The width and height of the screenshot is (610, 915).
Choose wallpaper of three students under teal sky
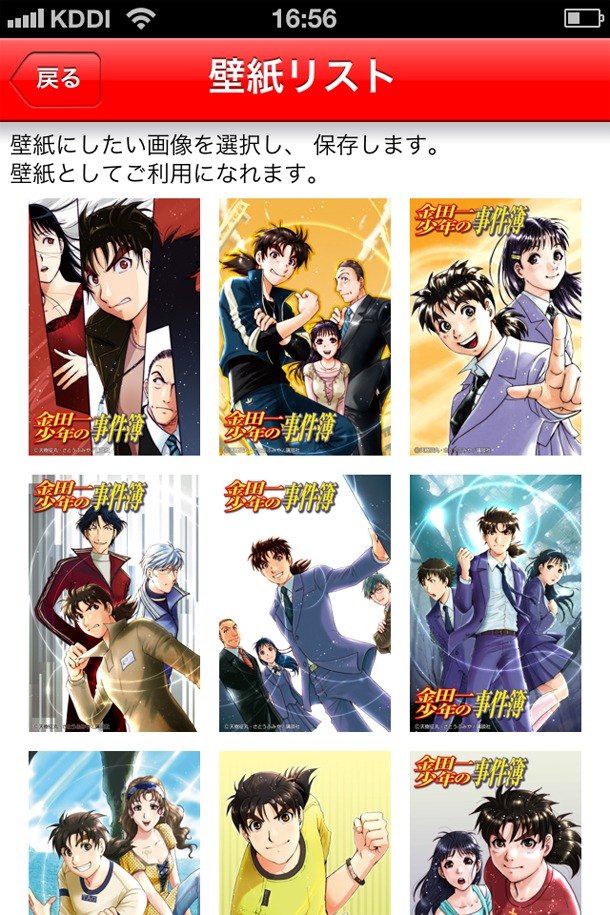click(x=495, y=603)
